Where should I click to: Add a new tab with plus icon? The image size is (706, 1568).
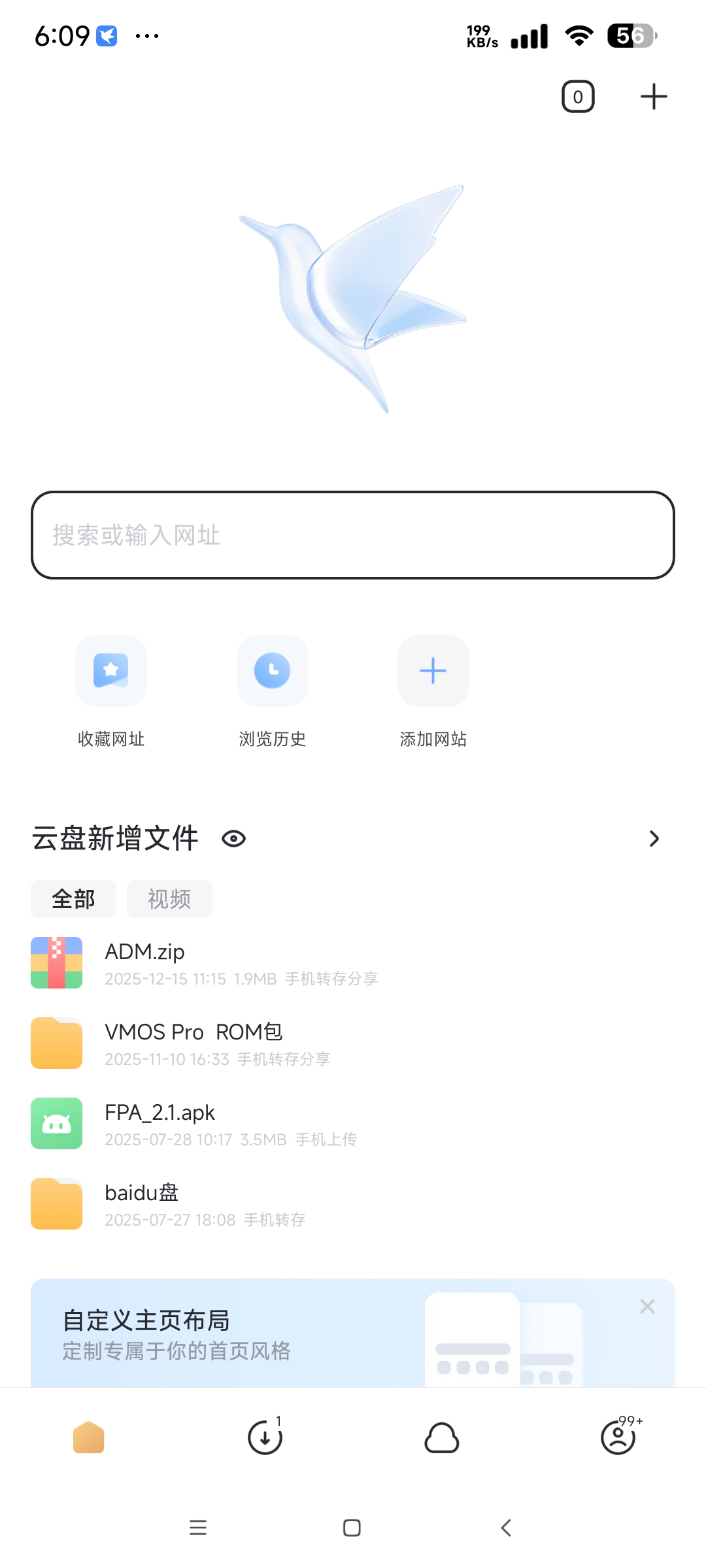pos(653,97)
